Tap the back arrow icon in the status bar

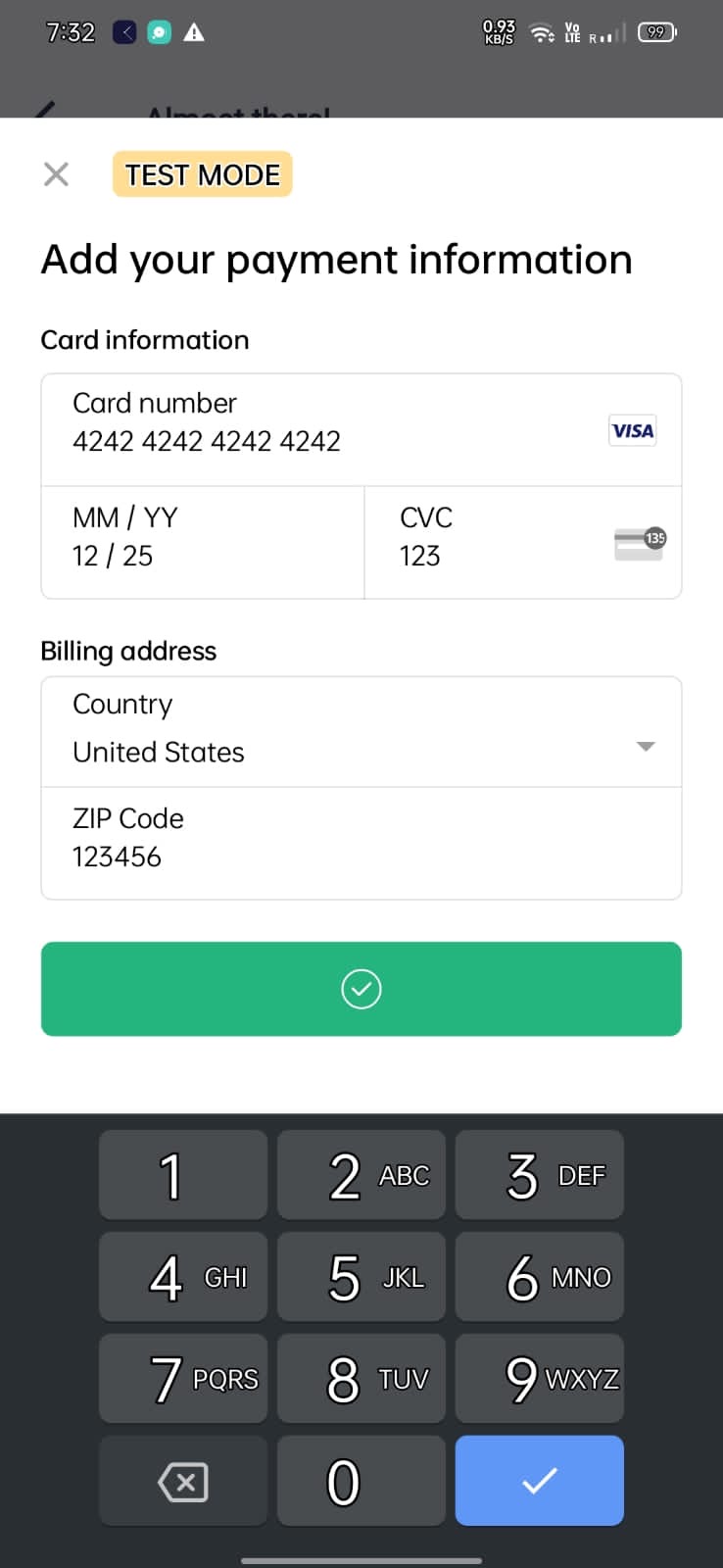point(123,31)
